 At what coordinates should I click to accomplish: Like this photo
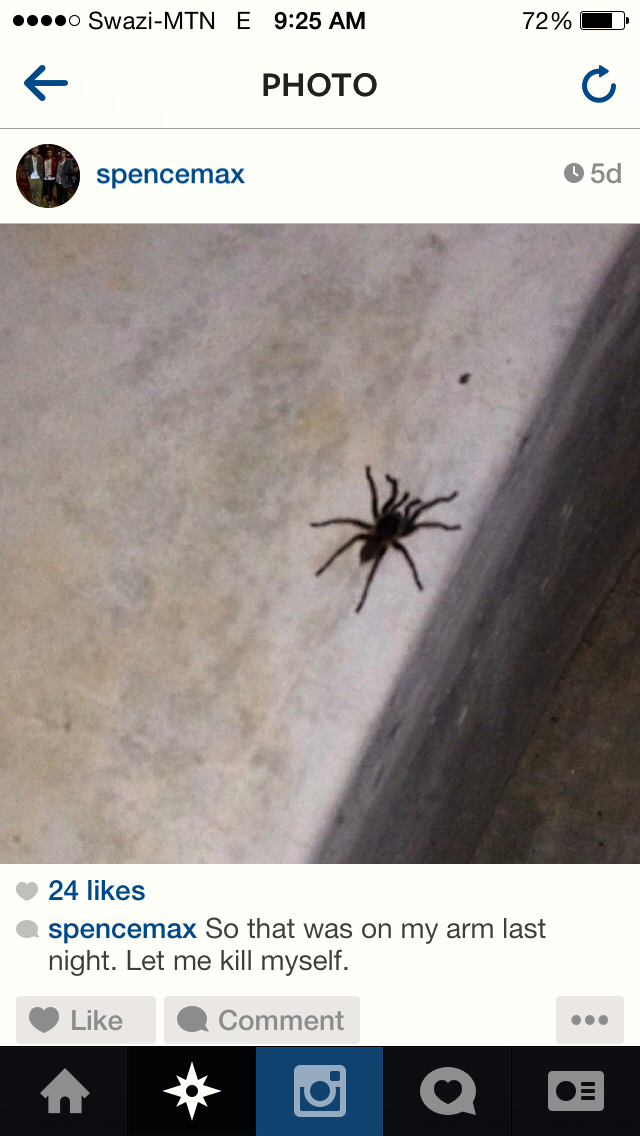86,1020
